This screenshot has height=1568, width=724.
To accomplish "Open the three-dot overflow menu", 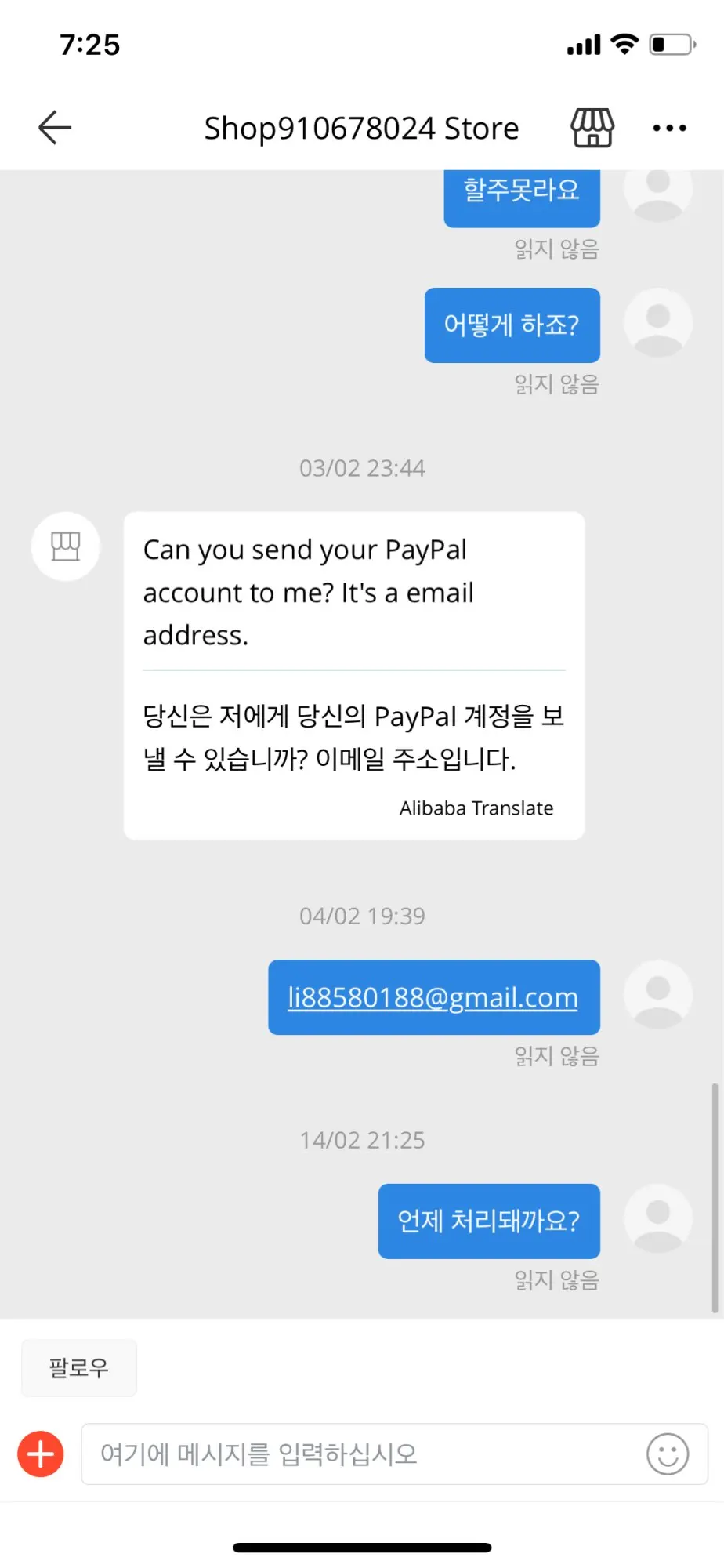I will click(x=669, y=128).
